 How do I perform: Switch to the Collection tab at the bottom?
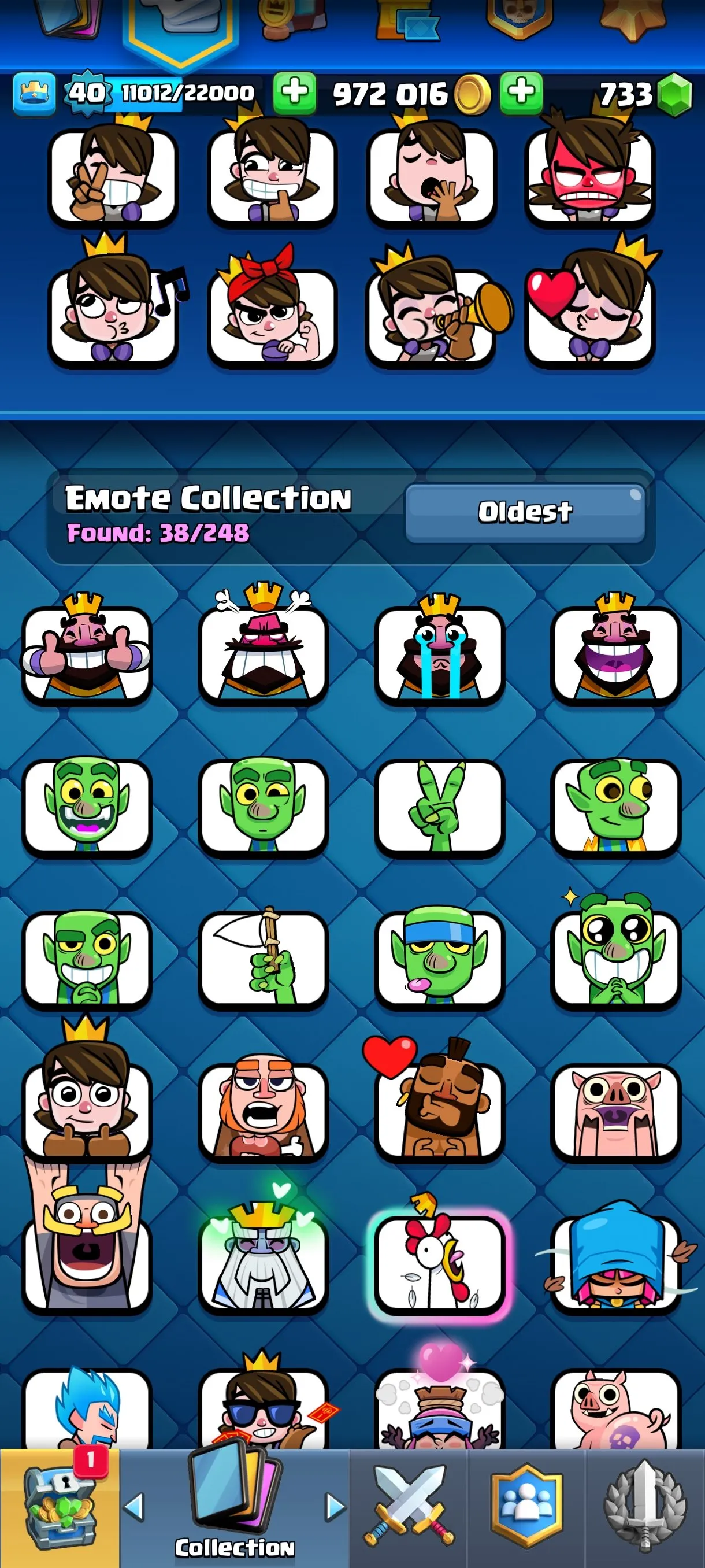[233, 1503]
